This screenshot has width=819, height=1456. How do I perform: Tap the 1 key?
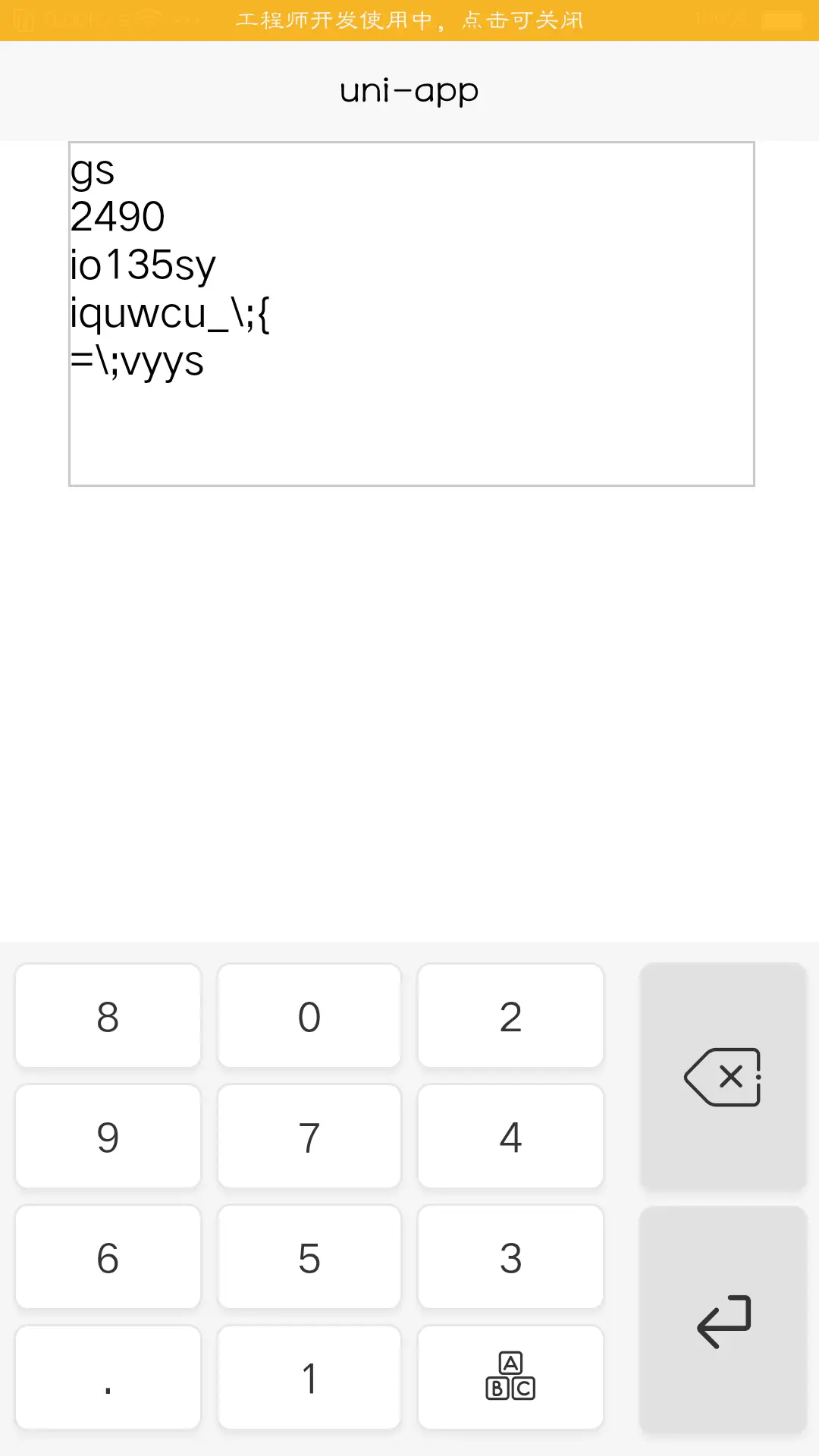pyautogui.click(x=309, y=1378)
